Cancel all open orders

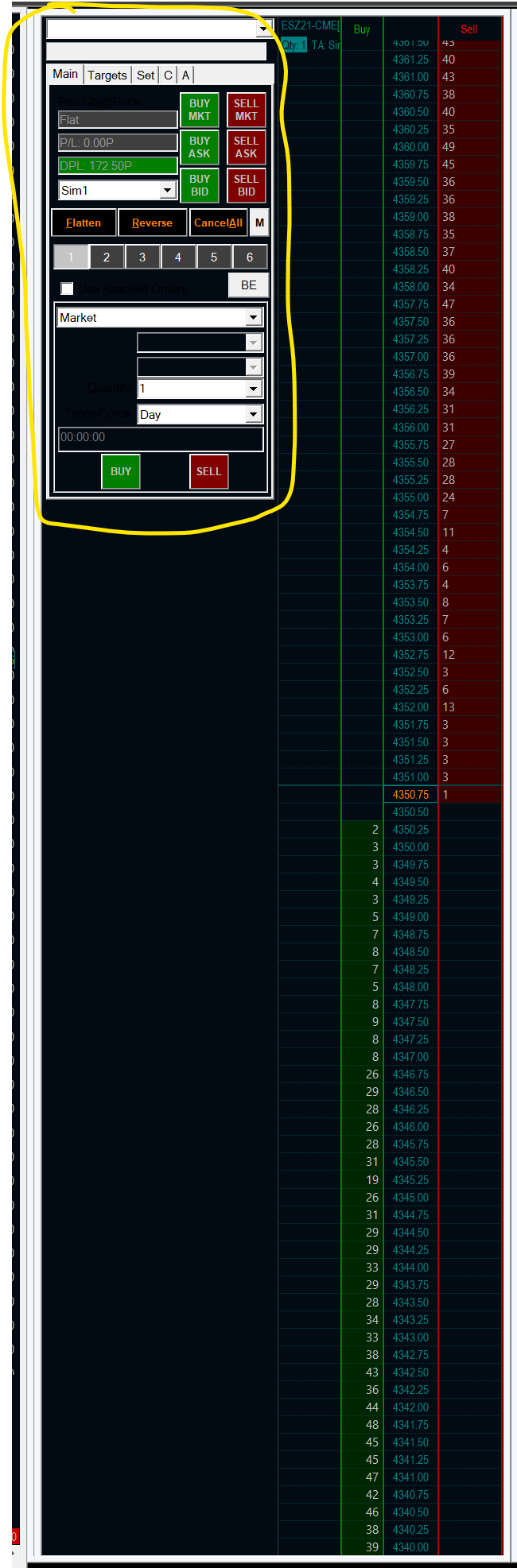pos(218,223)
